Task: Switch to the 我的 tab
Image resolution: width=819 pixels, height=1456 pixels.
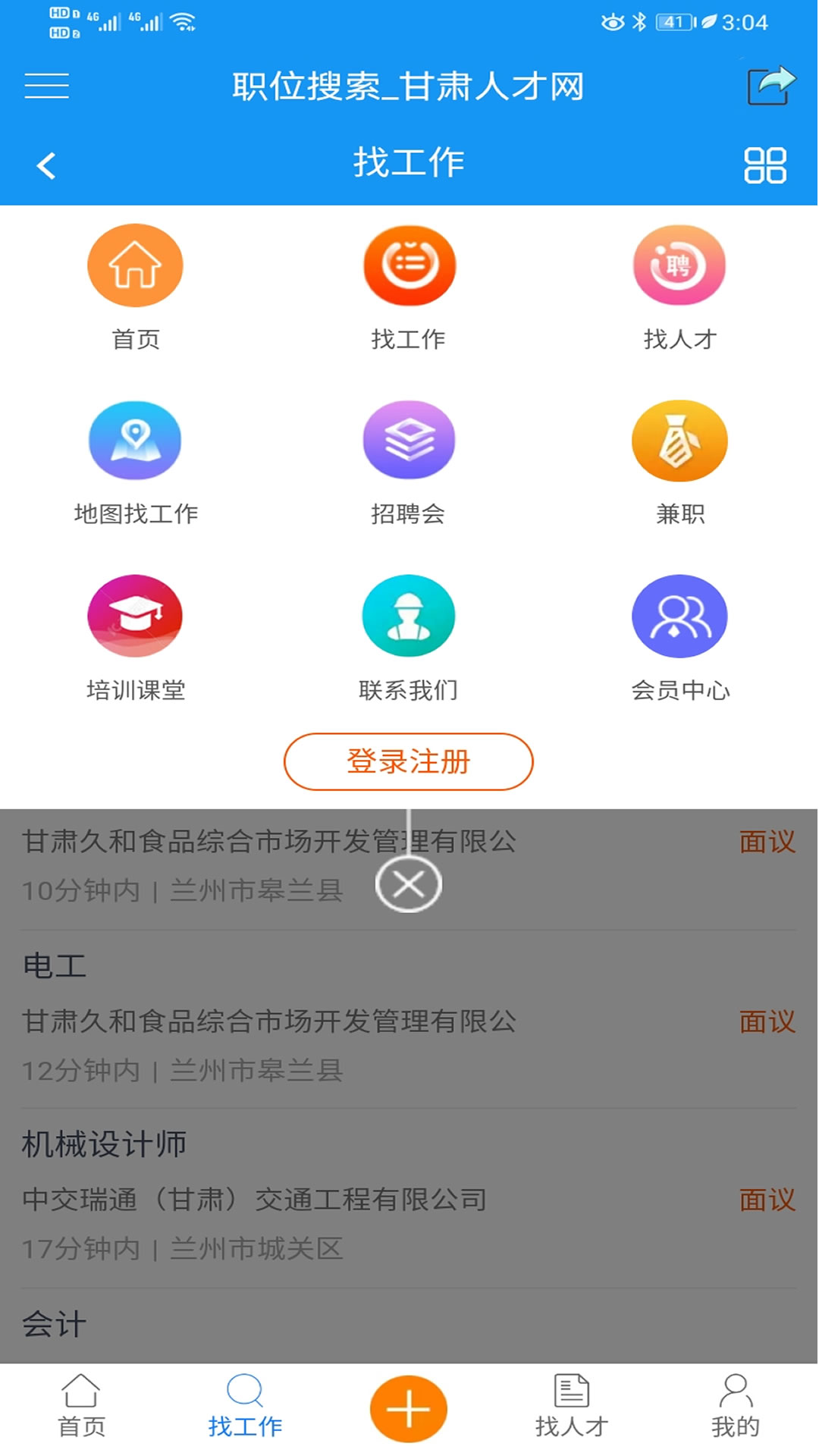Action: point(735,1407)
